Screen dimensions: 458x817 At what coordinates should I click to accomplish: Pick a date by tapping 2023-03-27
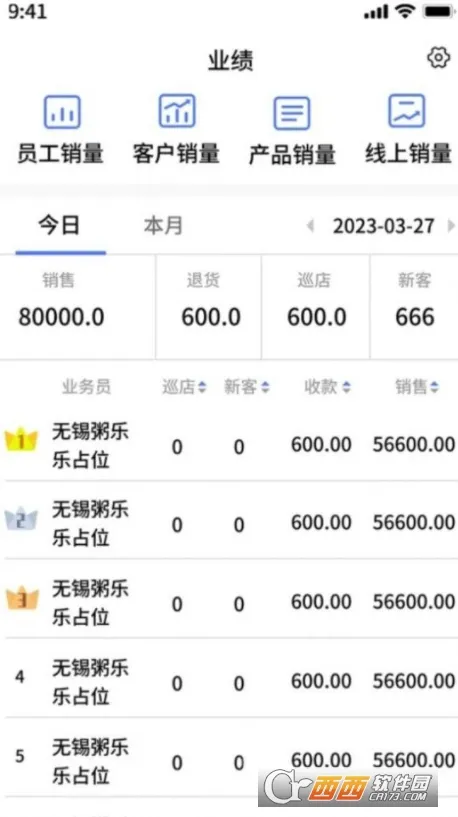383,226
